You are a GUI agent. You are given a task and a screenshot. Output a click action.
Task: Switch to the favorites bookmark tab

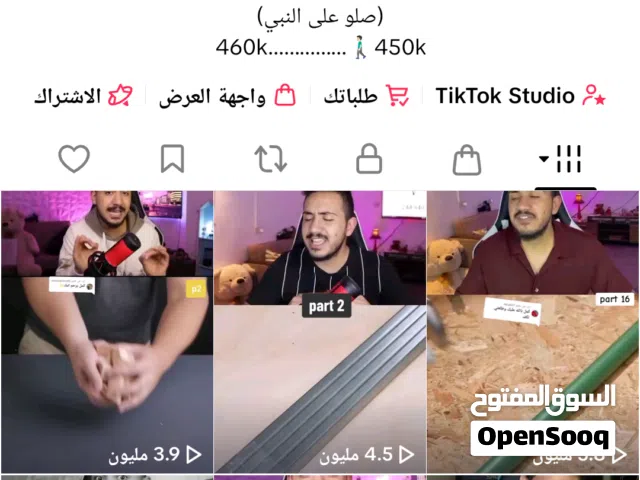click(172, 158)
